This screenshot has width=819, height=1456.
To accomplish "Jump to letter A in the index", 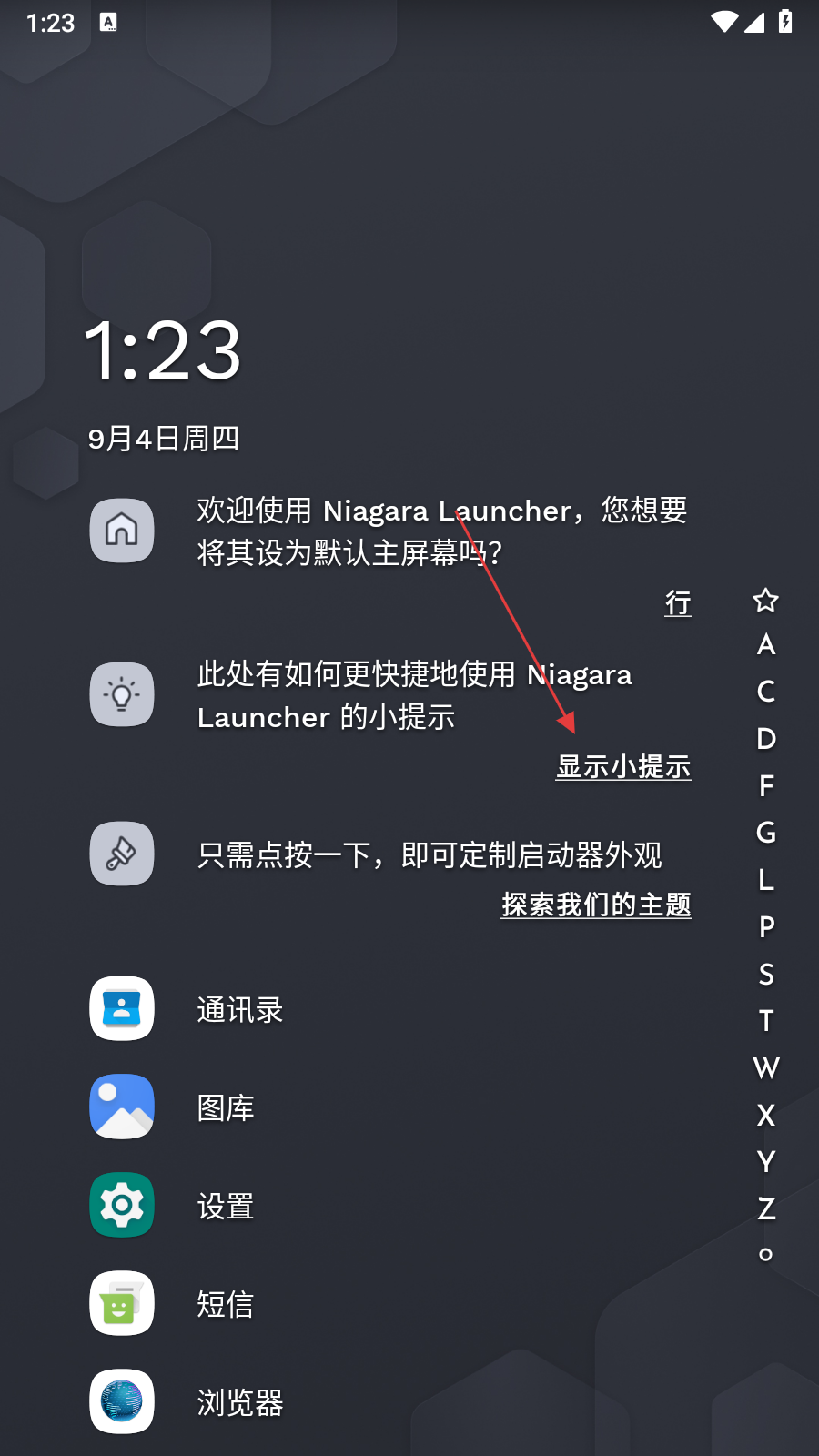I will (x=766, y=644).
